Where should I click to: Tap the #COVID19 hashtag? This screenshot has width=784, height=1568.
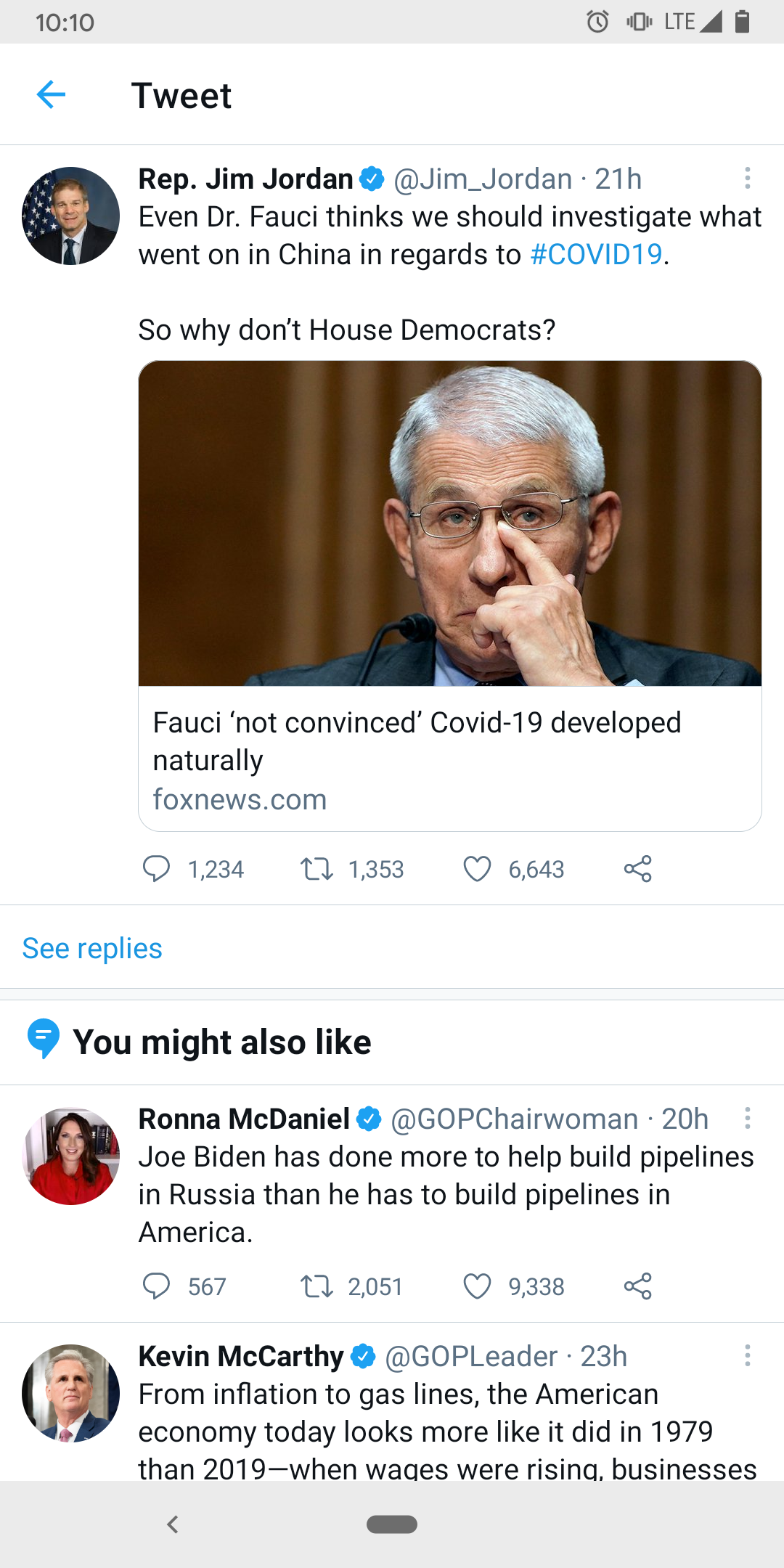tap(596, 254)
